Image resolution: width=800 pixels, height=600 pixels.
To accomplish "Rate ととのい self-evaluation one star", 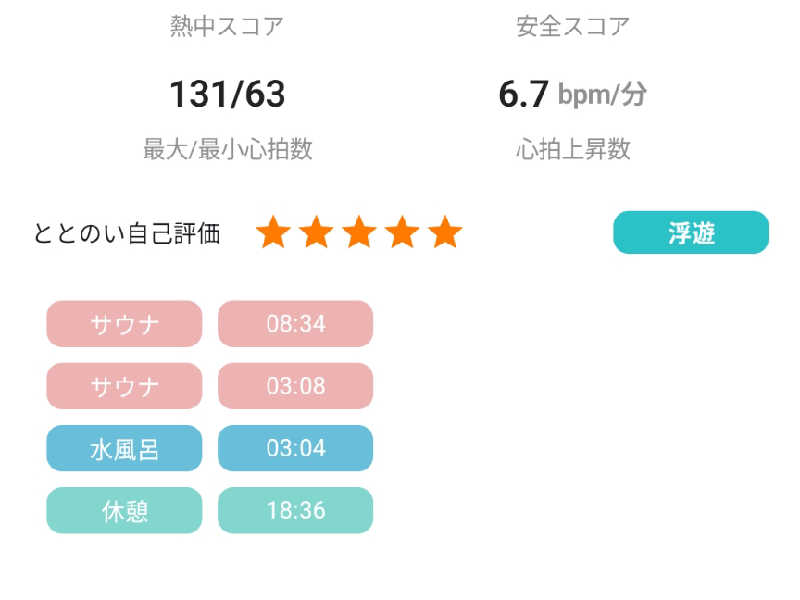I will [x=272, y=233].
